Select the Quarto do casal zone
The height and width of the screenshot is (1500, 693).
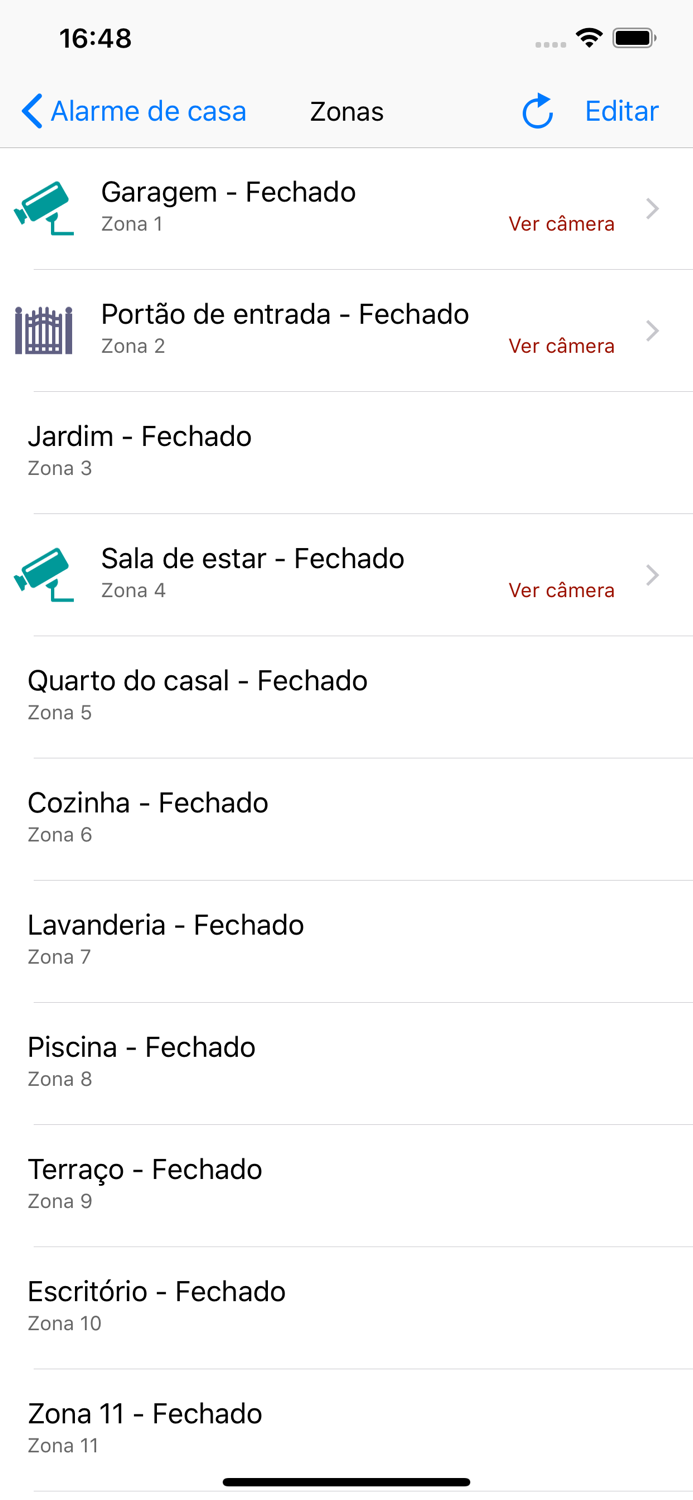pyautogui.click(x=346, y=696)
